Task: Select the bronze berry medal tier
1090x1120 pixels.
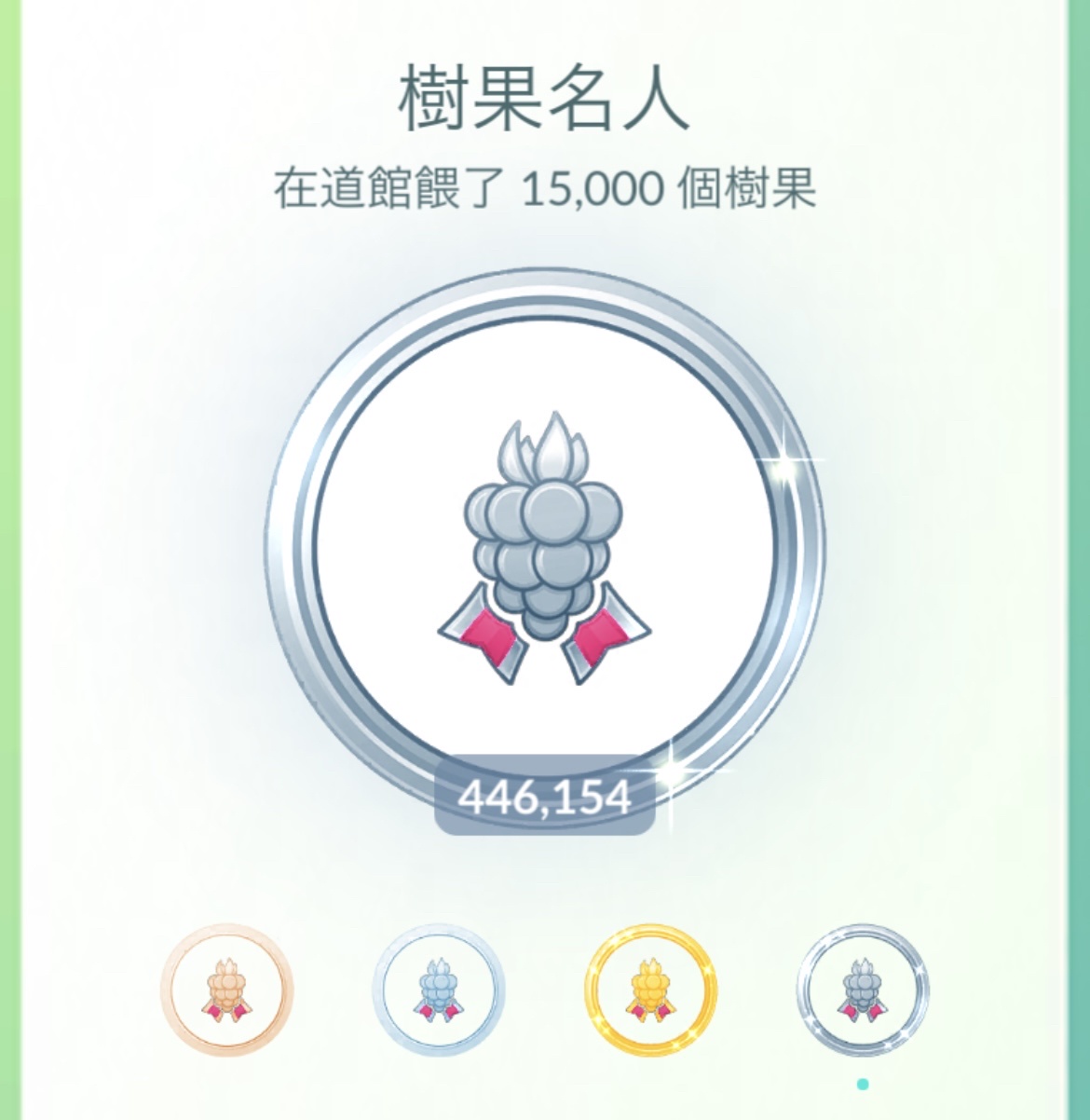Action: pyautogui.click(x=226, y=990)
